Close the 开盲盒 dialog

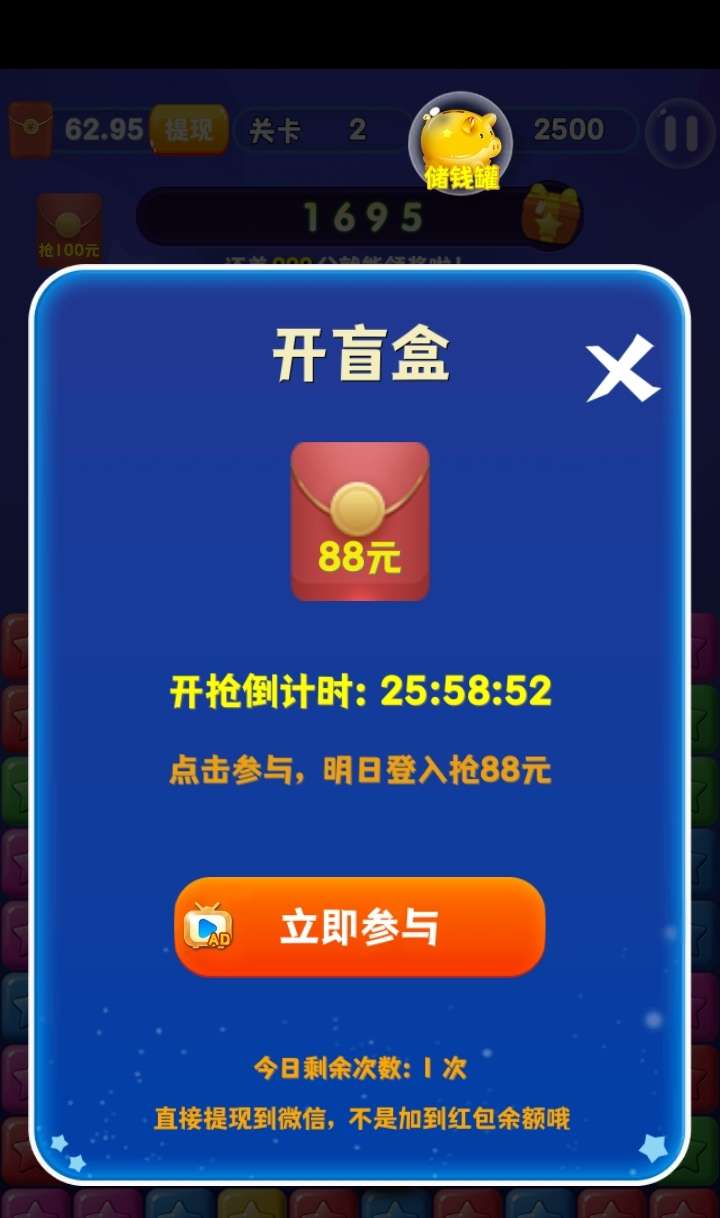[x=622, y=369]
